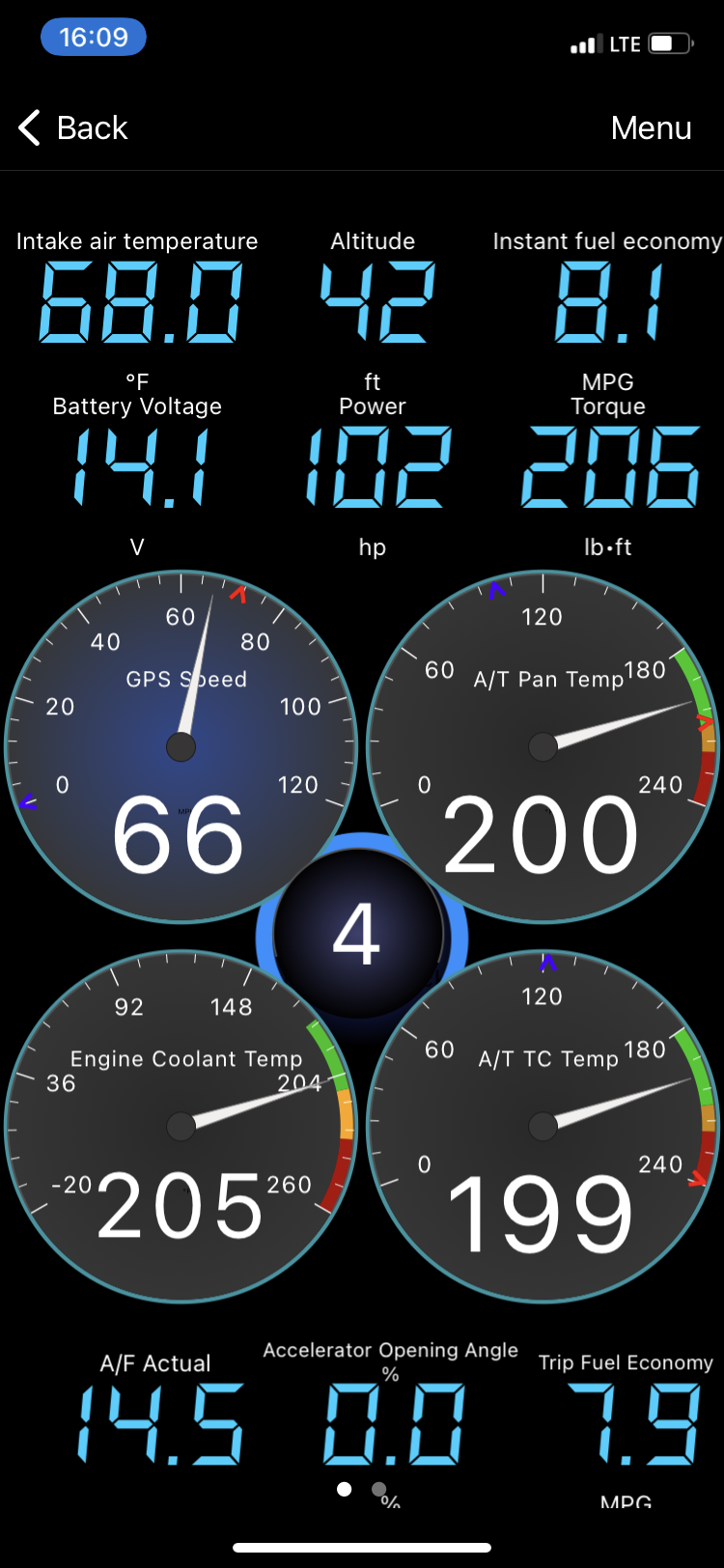This screenshot has height=1568, width=724.
Task: Tap the GPS Speed gauge
Action: point(181,746)
